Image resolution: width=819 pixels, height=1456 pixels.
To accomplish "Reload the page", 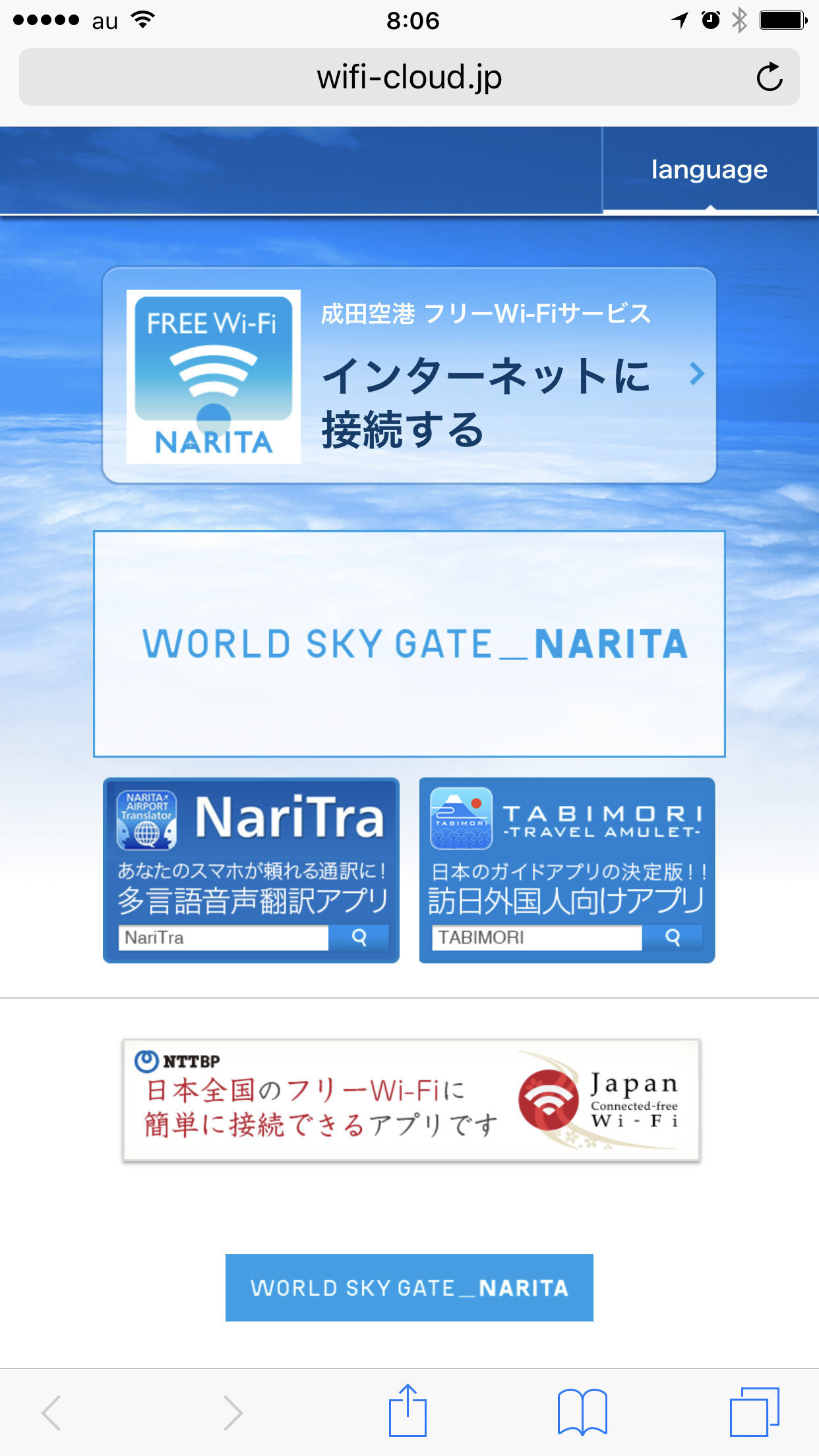I will click(x=769, y=77).
